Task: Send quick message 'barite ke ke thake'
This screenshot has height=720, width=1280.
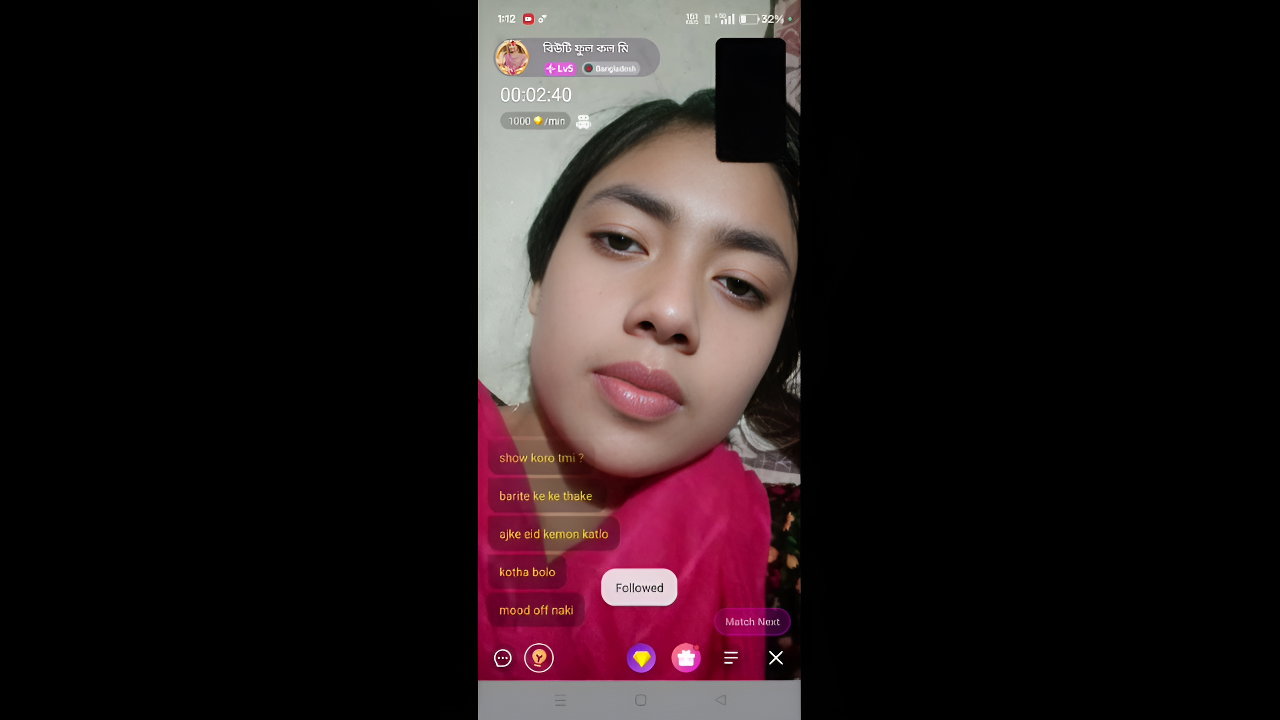Action: click(545, 496)
